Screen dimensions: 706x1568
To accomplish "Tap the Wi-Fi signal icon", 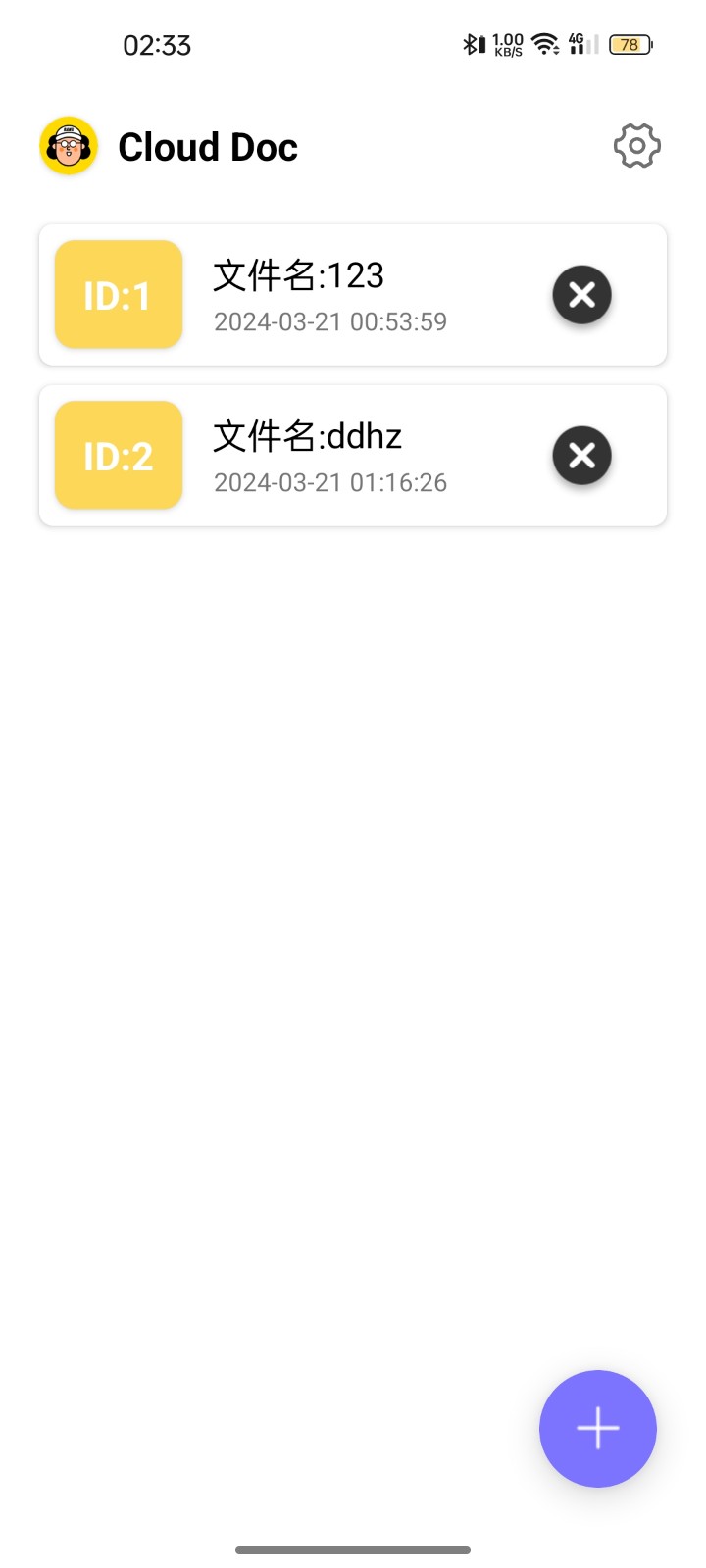I will 542,44.
